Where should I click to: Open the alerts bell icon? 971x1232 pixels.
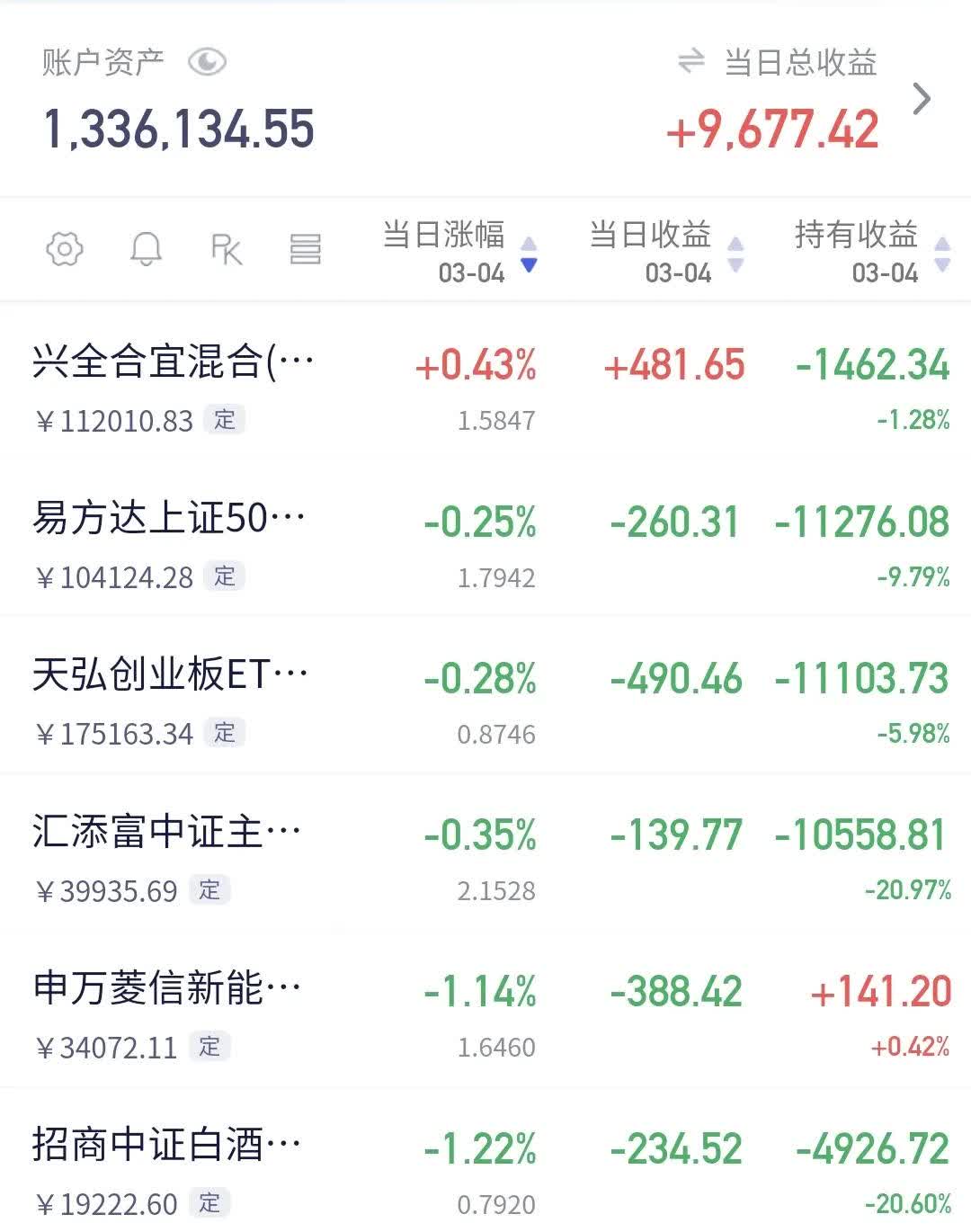pyautogui.click(x=146, y=249)
